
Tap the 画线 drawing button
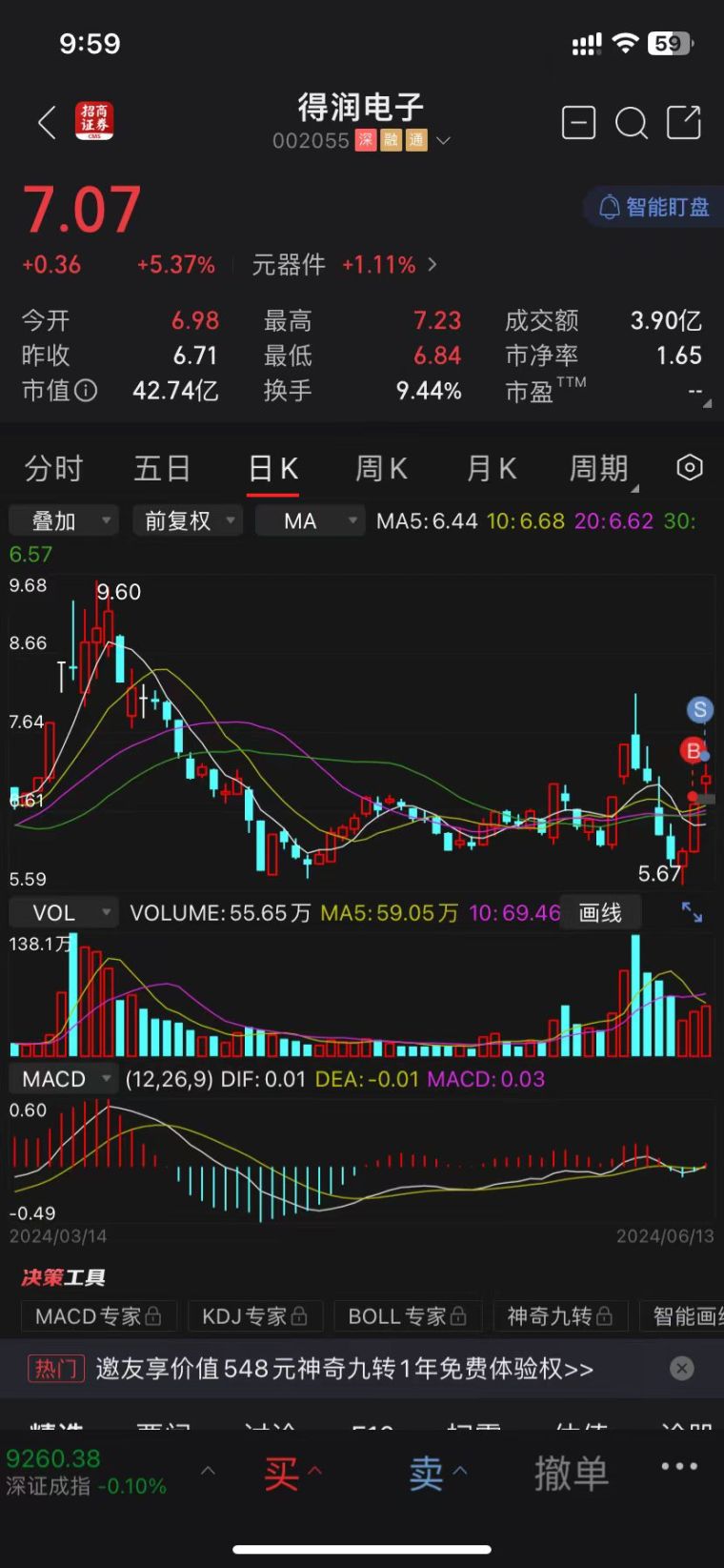pyautogui.click(x=600, y=913)
